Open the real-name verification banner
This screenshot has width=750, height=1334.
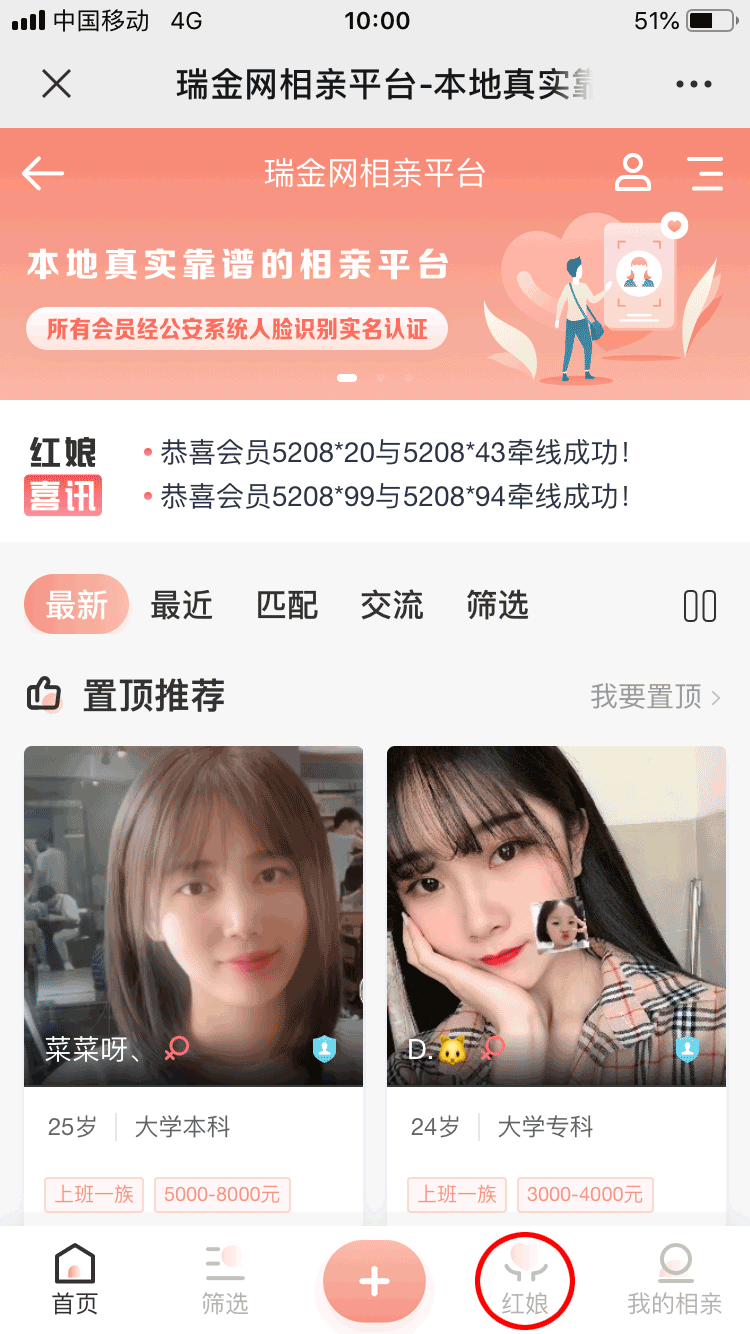point(237,329)
